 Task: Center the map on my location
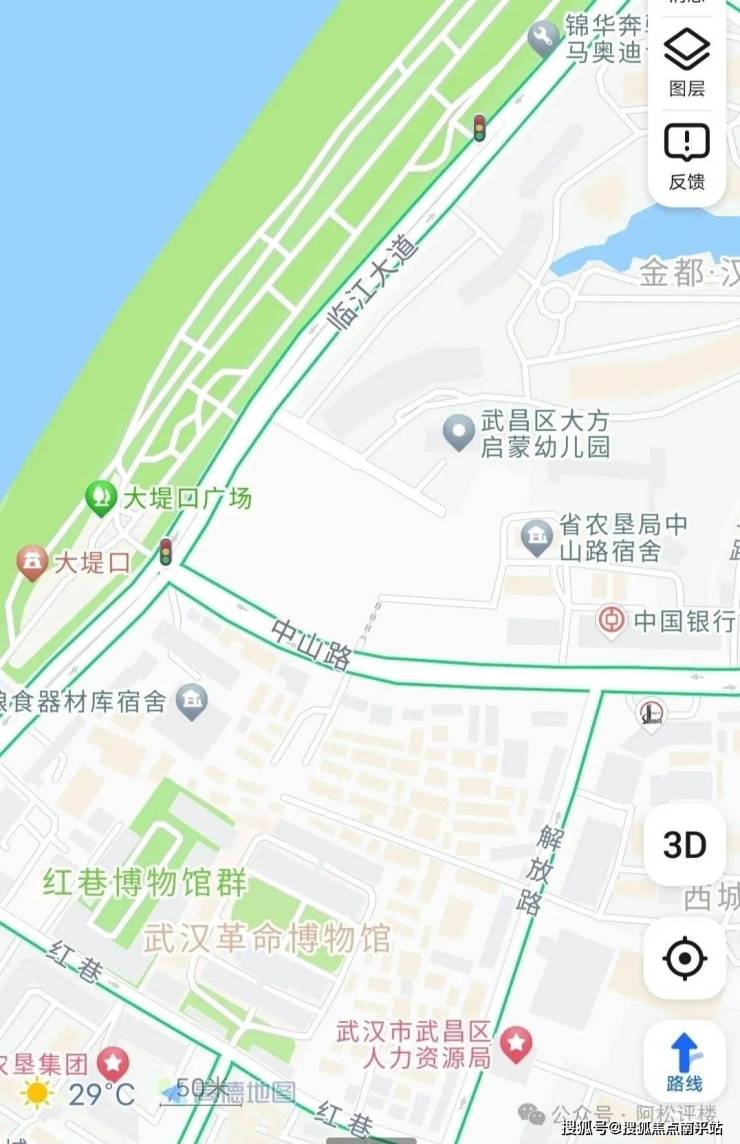pos(685,959)
